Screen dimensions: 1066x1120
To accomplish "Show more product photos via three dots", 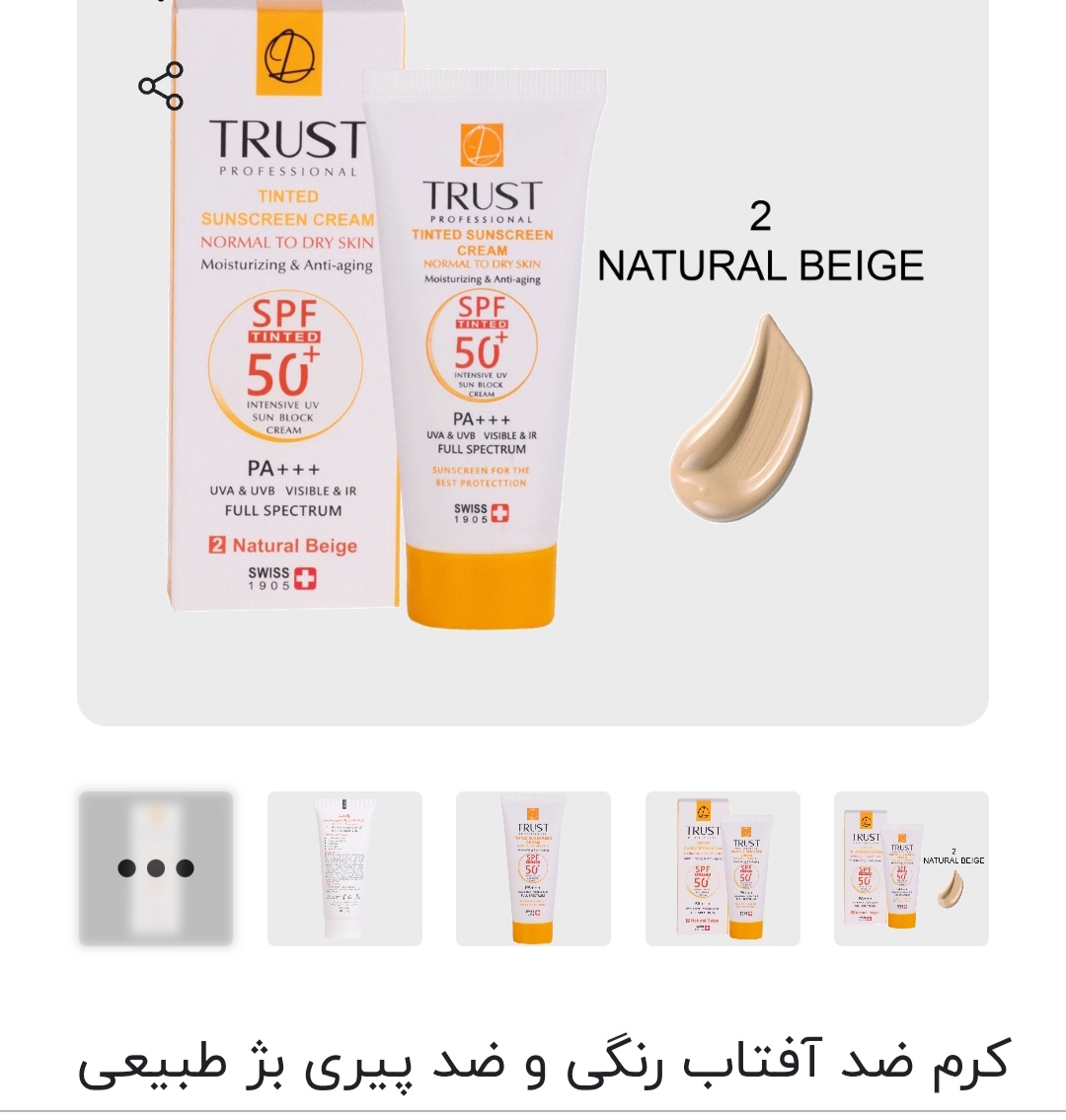I will 156,868.
